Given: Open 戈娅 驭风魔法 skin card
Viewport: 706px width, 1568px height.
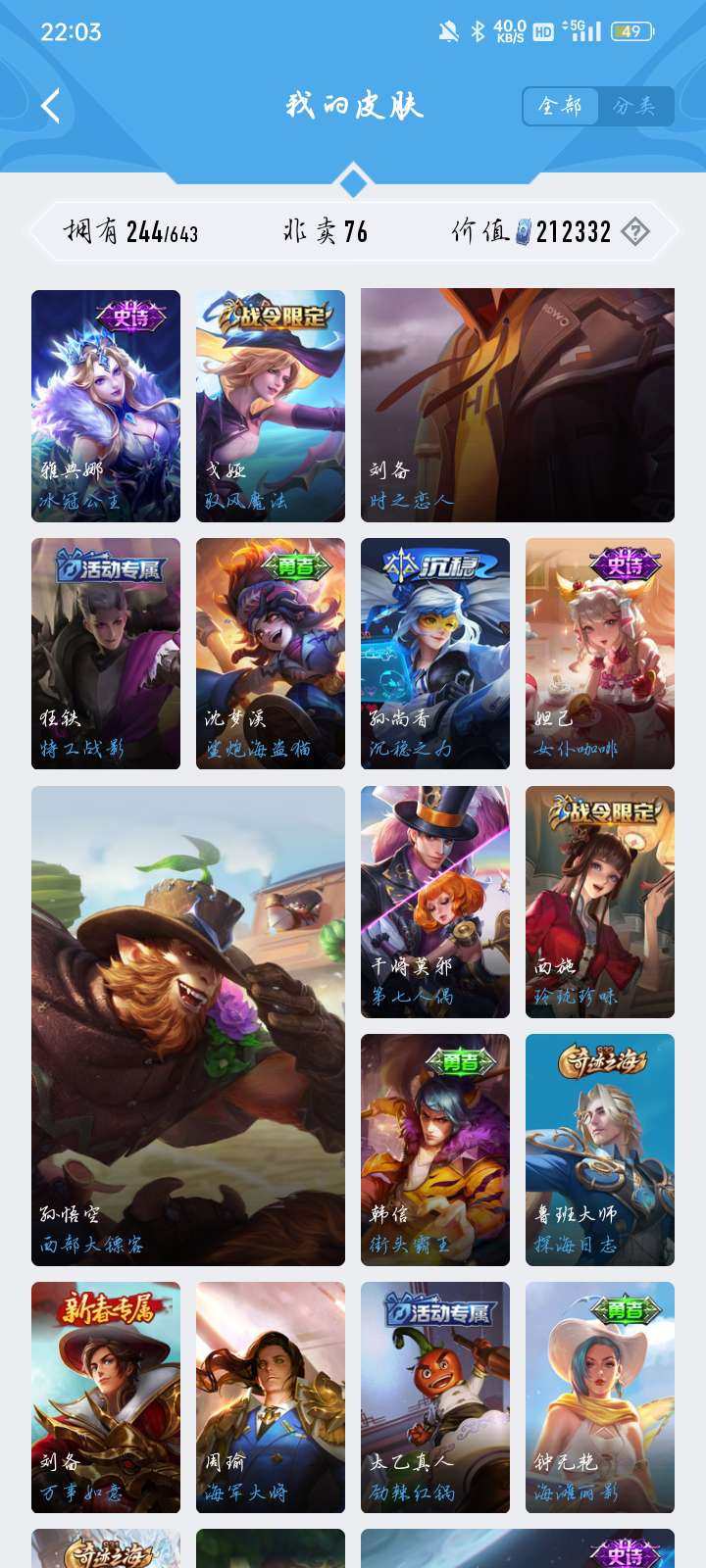Looking at the screenshot, I should [271, 405].
